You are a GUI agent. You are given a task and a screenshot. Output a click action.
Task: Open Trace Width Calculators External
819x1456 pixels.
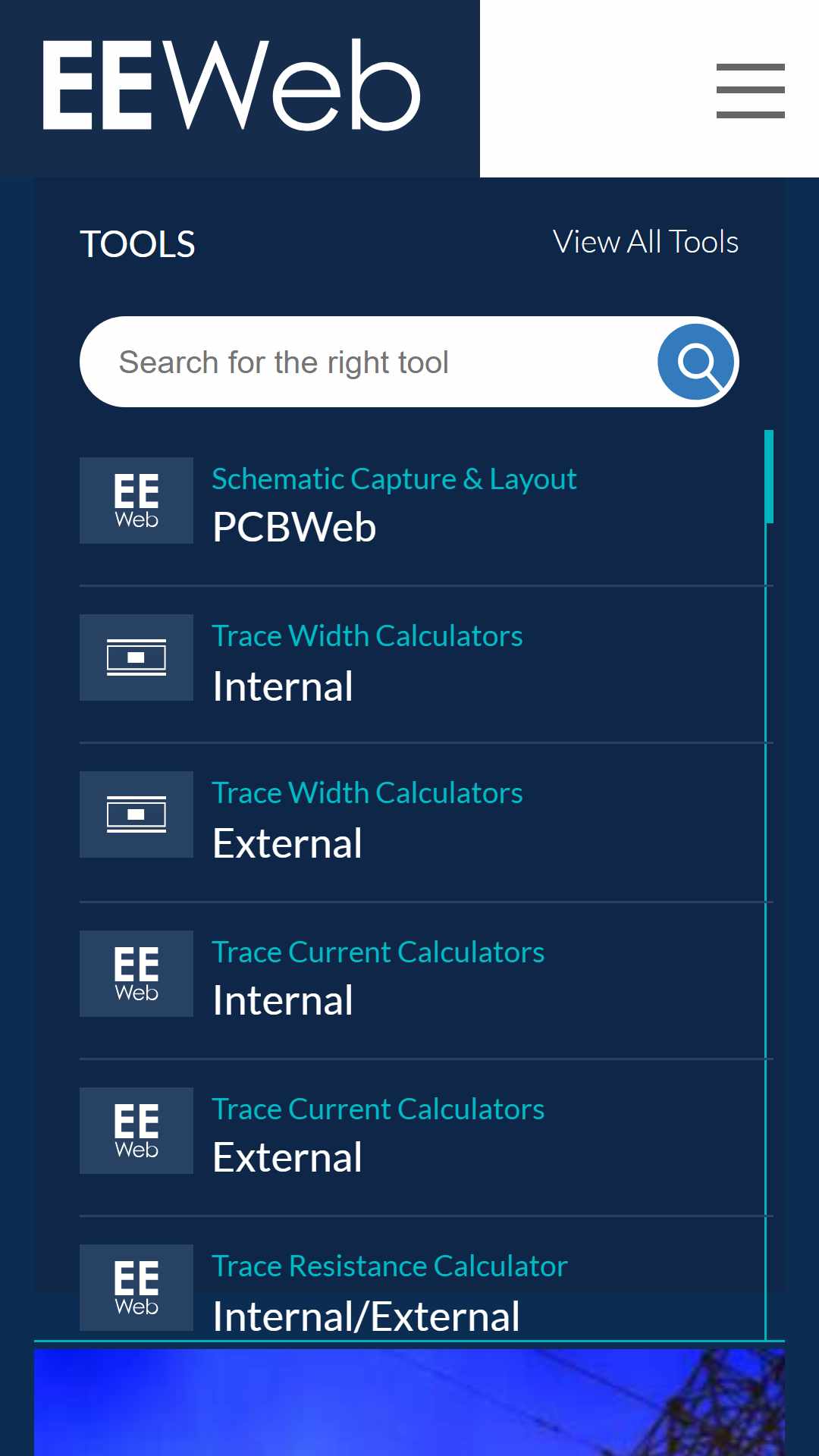point(422,821)
